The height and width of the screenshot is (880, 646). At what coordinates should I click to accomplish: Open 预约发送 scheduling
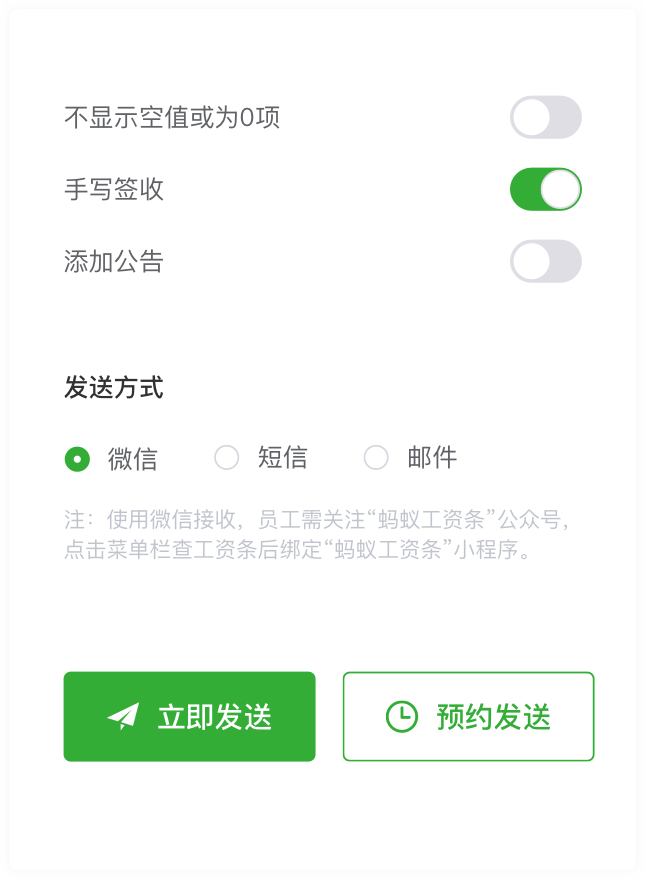[x=468, y=716]
